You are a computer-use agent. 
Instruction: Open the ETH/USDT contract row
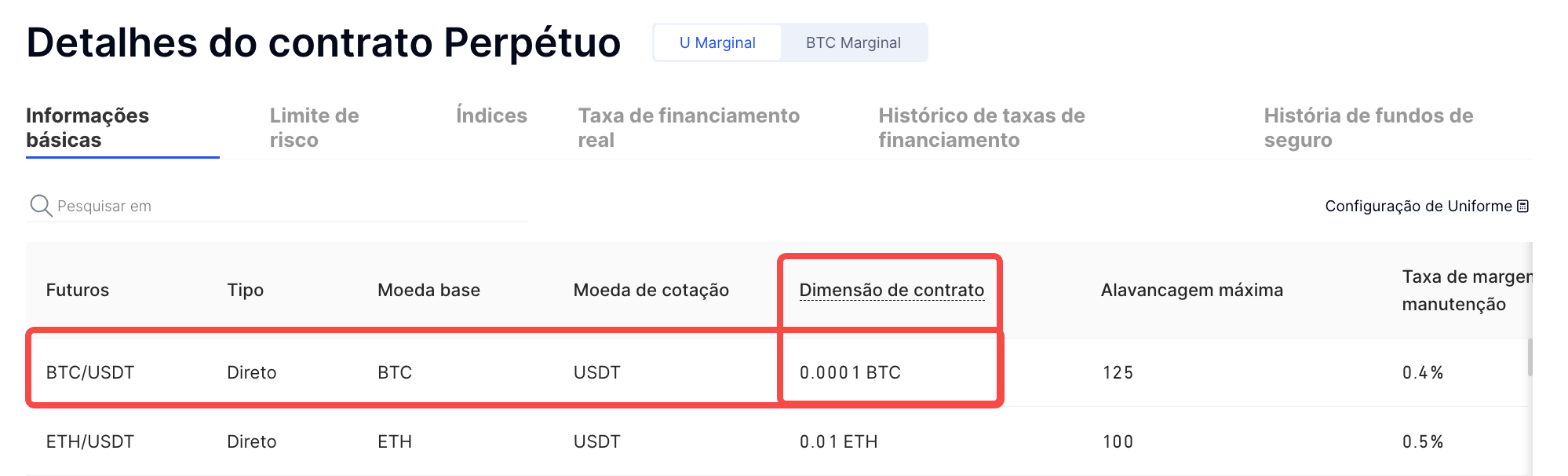90,441
